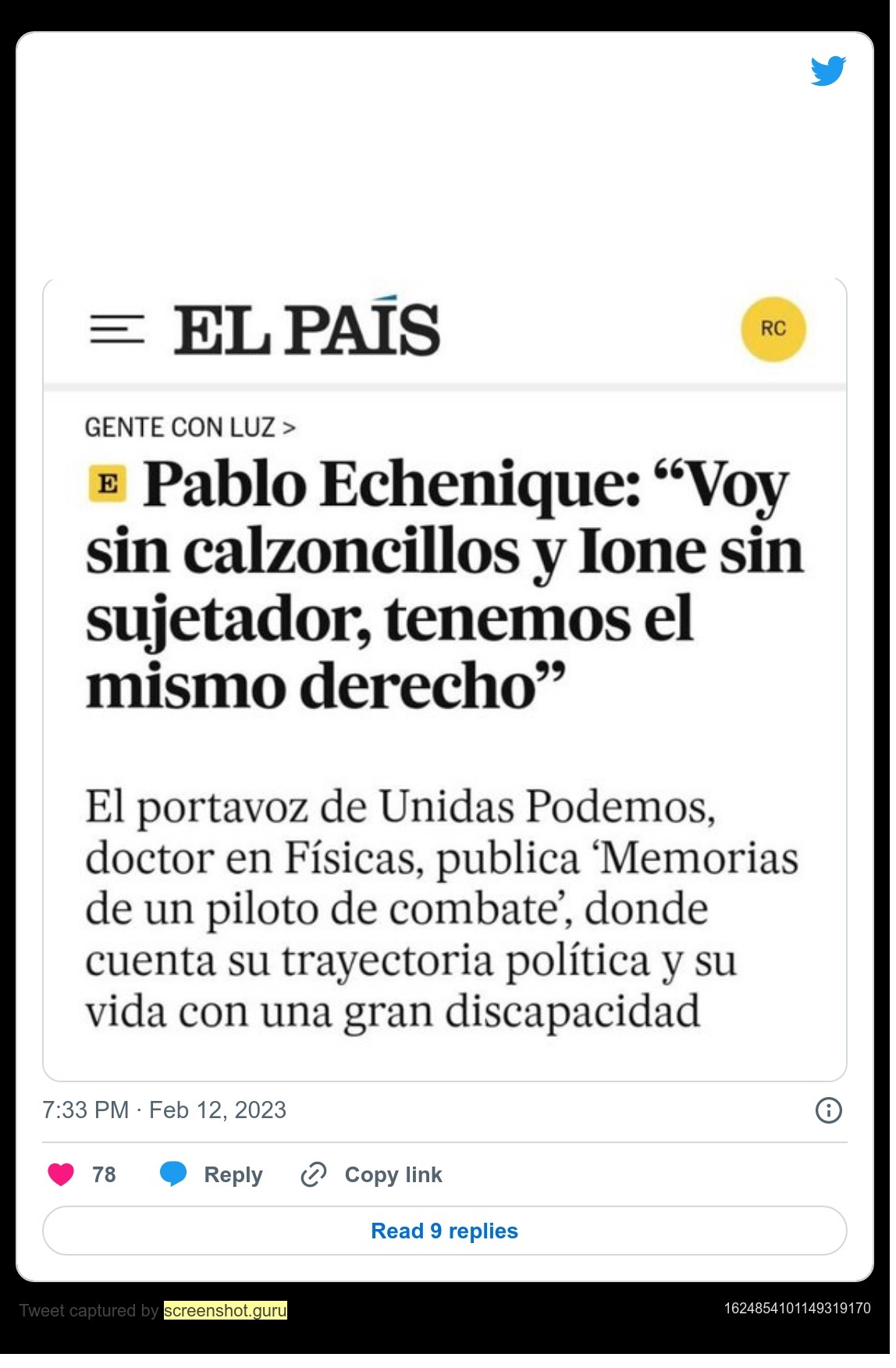Open the El País article image
This screenshot has width=896, height=1368.
pos(444,679)
